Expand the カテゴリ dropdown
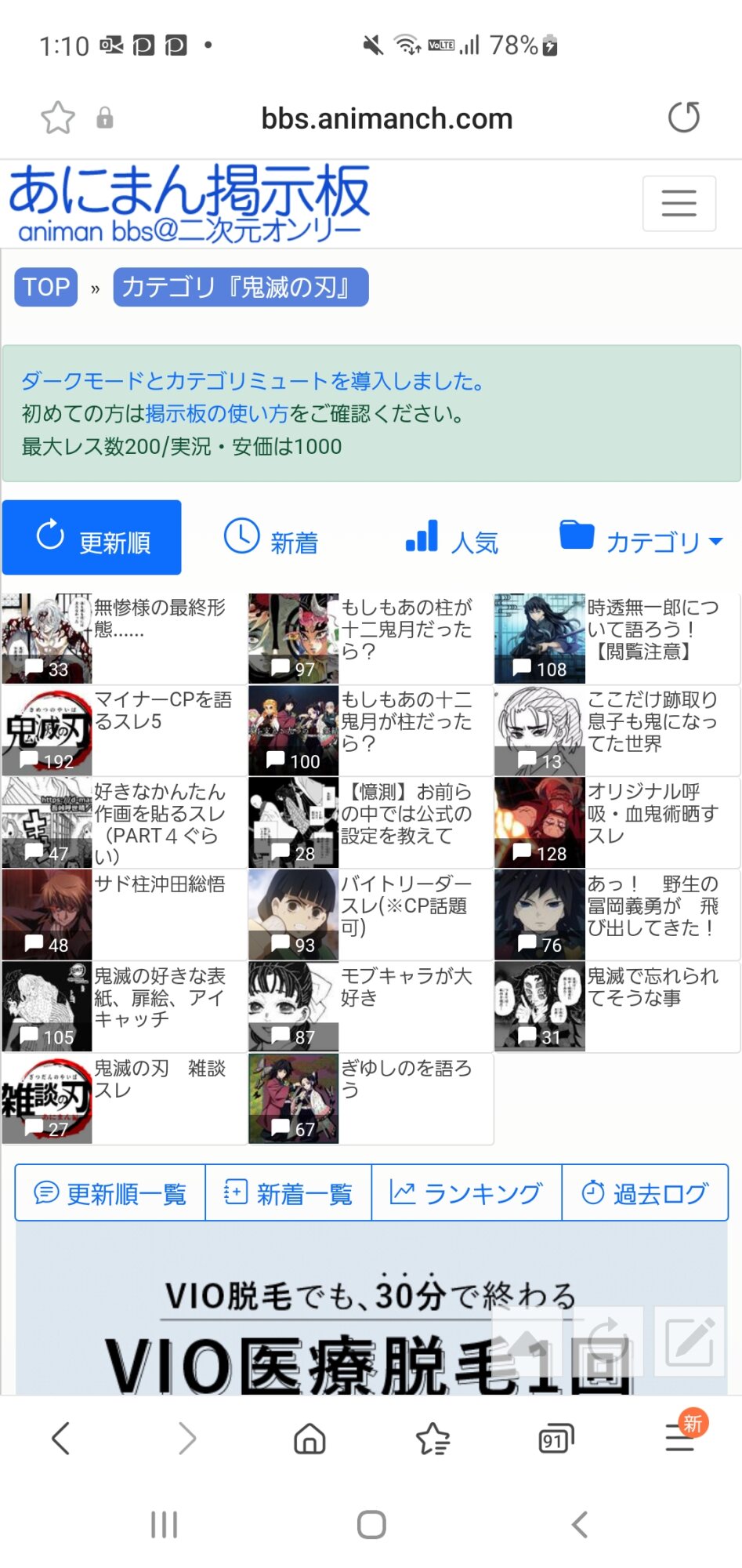742x1568 pixels. coord(641,539)
